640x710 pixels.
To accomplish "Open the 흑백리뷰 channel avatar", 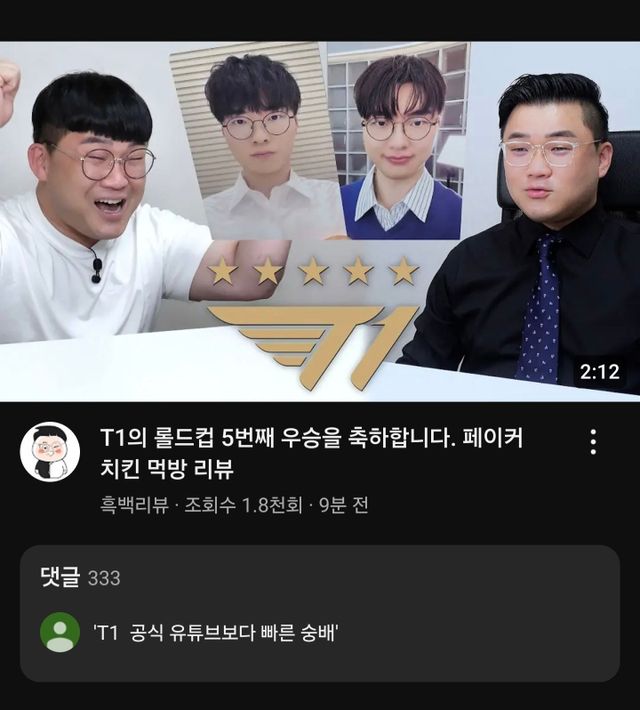I will point(50,452).
